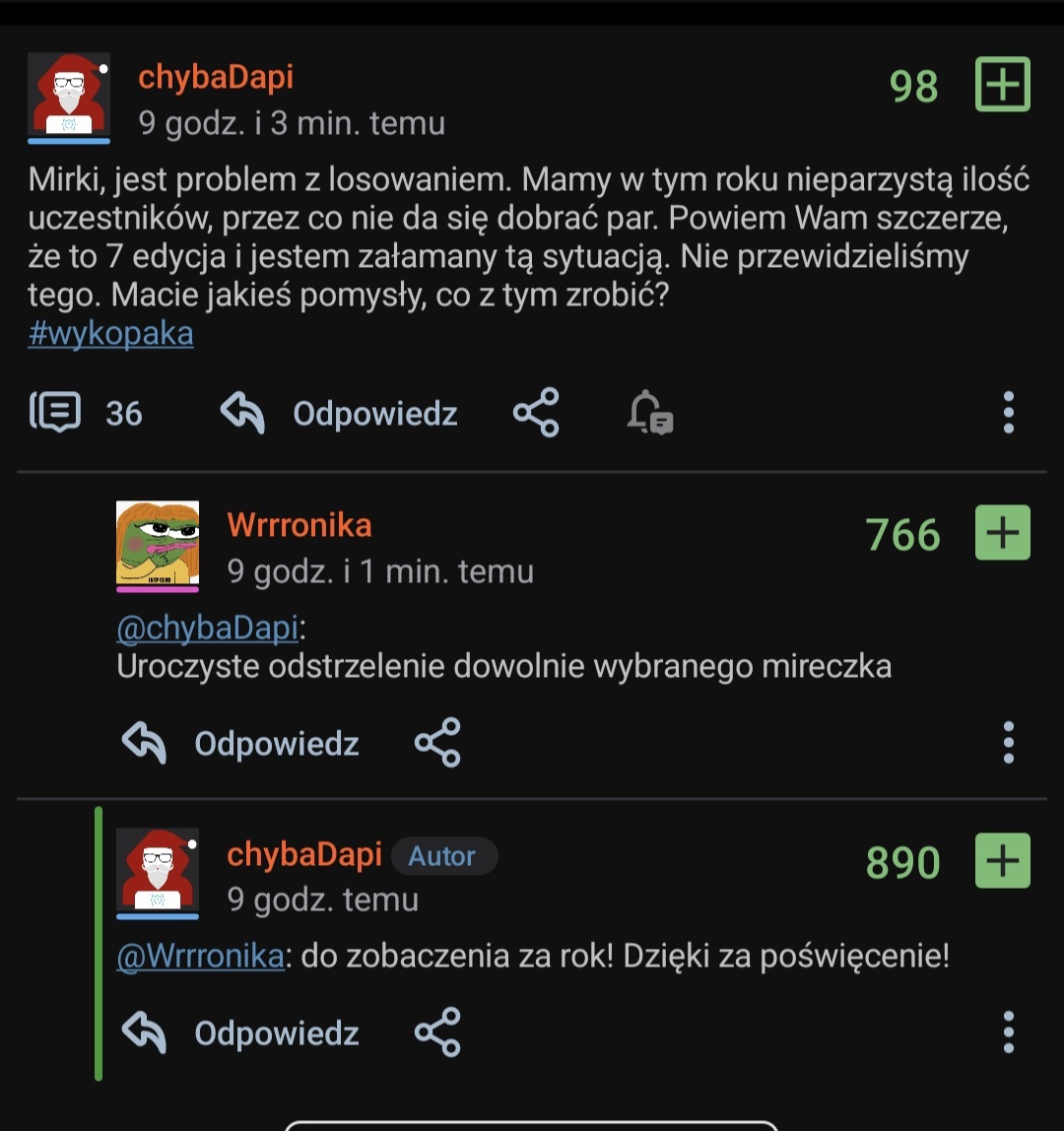Open the #wykopaka tag
1064x1131 pixels.
(x=110, y=334)
